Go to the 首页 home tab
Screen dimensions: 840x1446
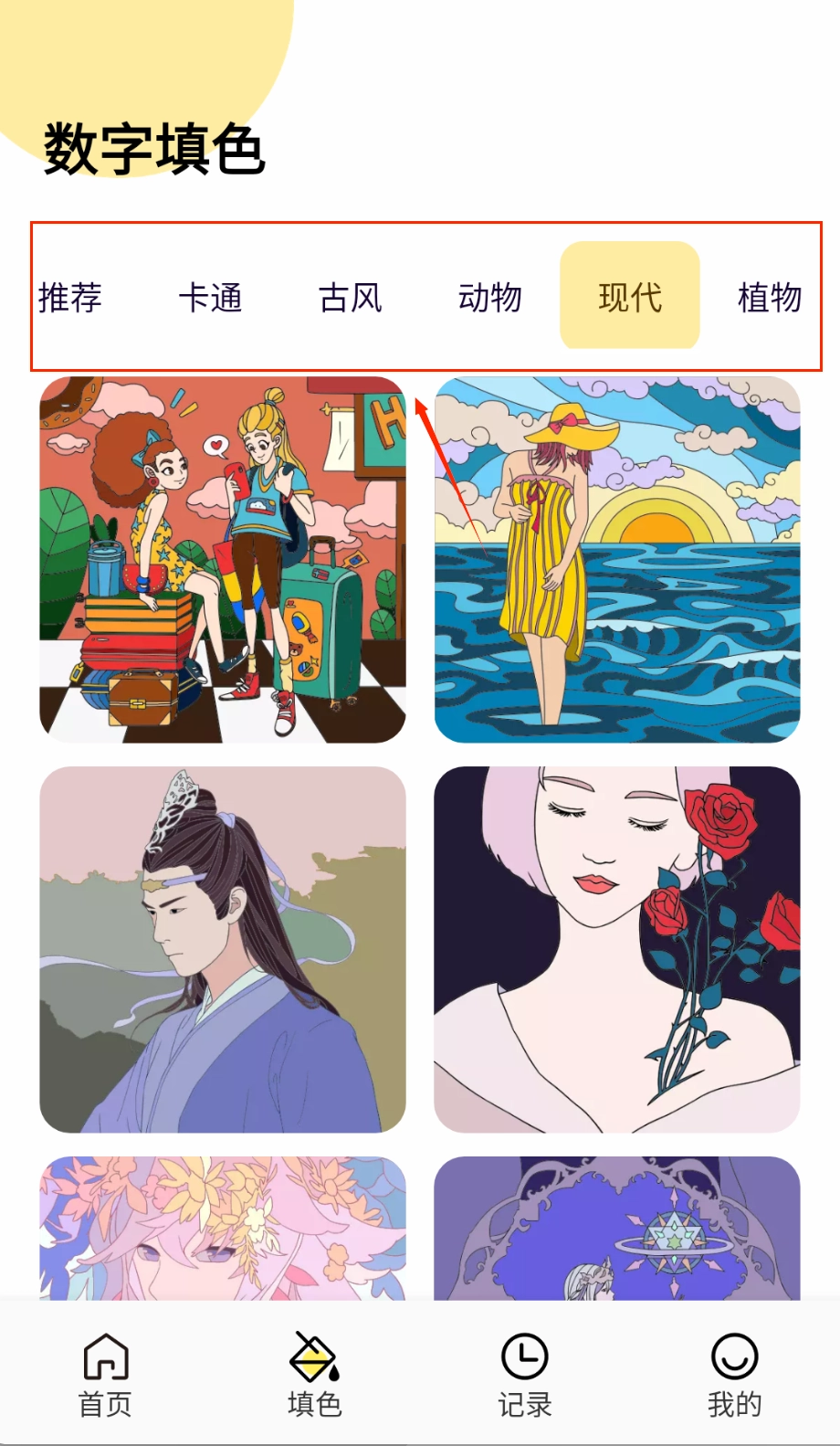click(x=105, y=1375)
